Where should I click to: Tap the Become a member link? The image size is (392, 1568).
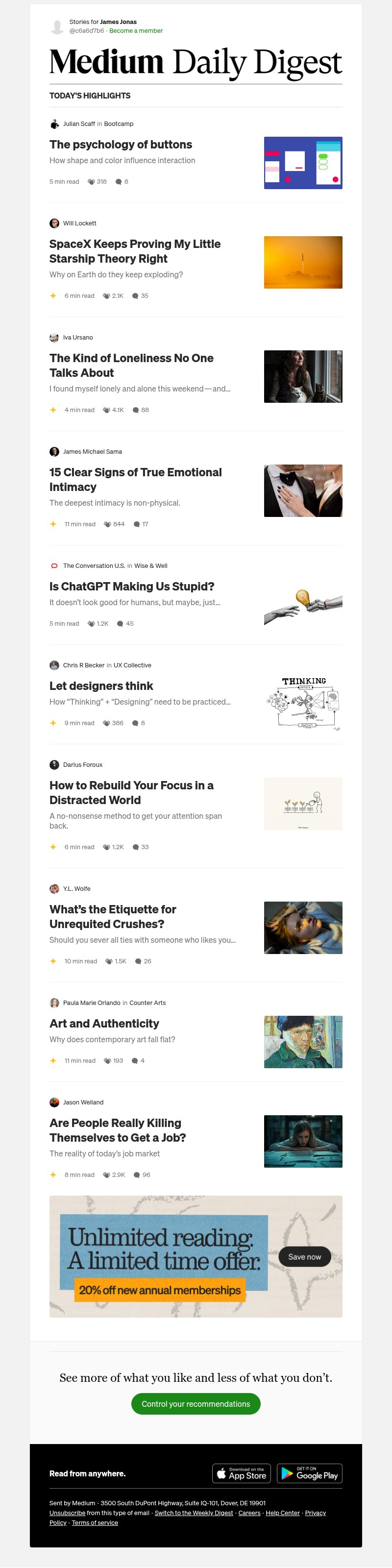(136, 30)
